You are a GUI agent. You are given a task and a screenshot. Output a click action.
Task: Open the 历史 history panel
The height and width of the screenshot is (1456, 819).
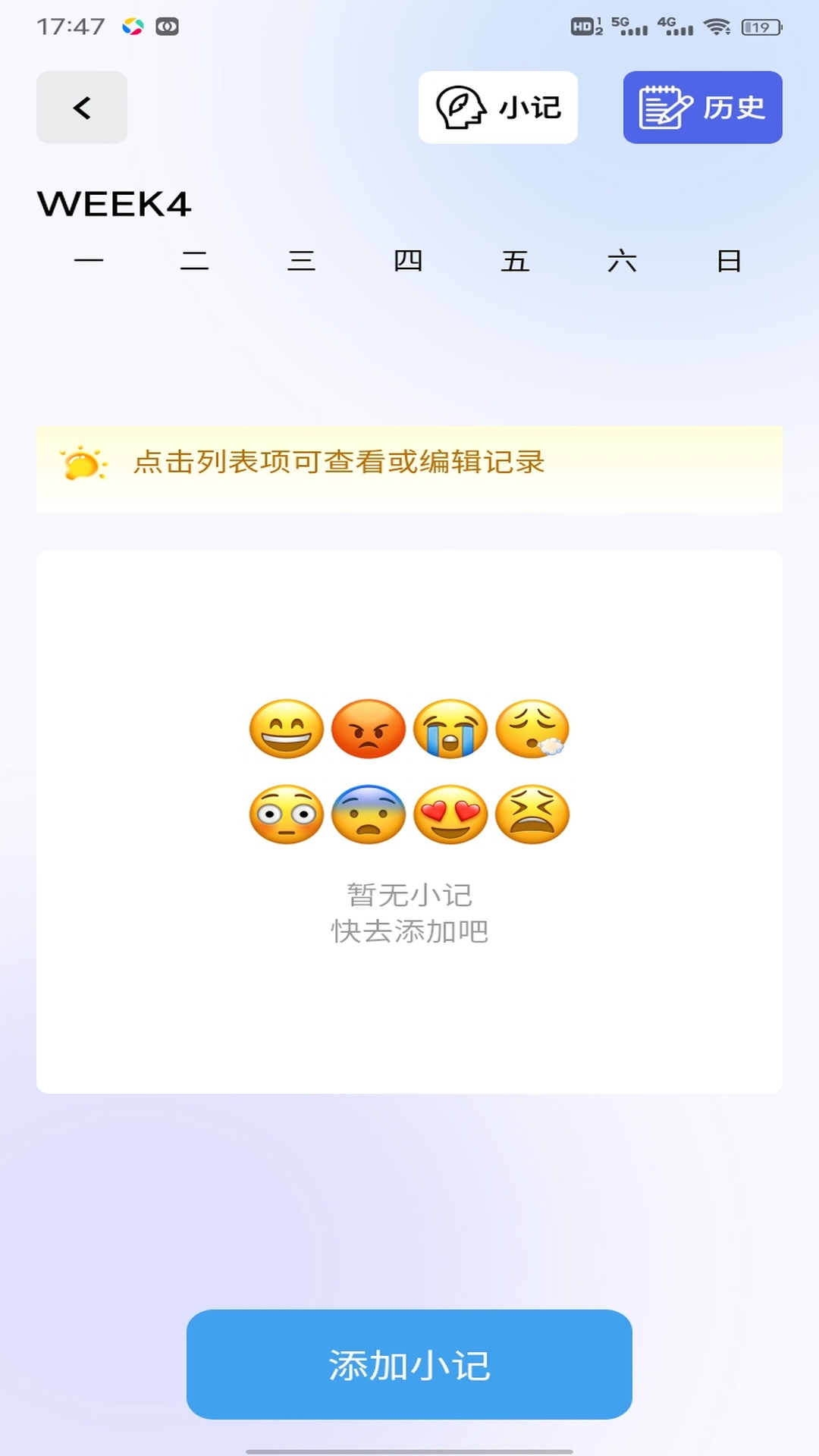point(701,107)
